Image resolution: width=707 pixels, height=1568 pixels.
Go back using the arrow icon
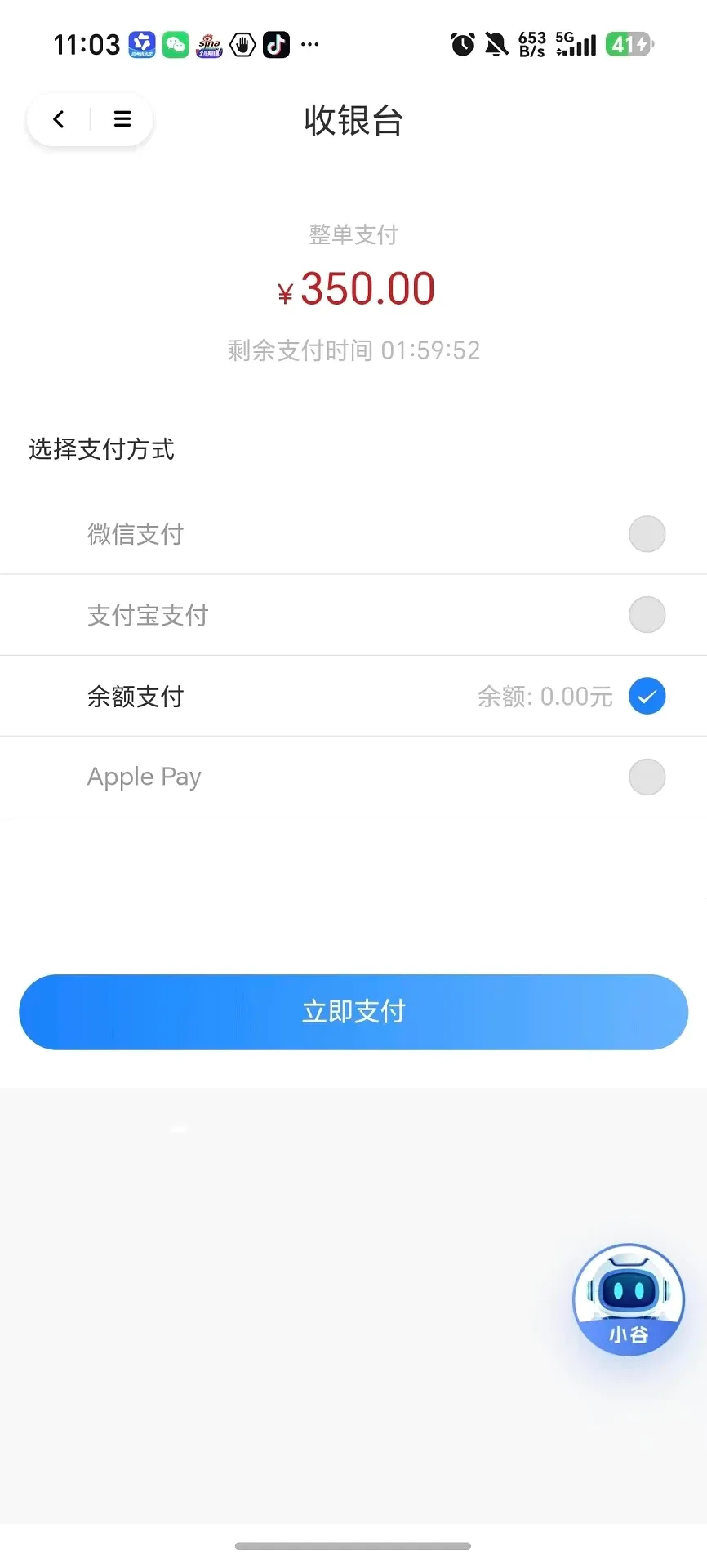(59, 119)
